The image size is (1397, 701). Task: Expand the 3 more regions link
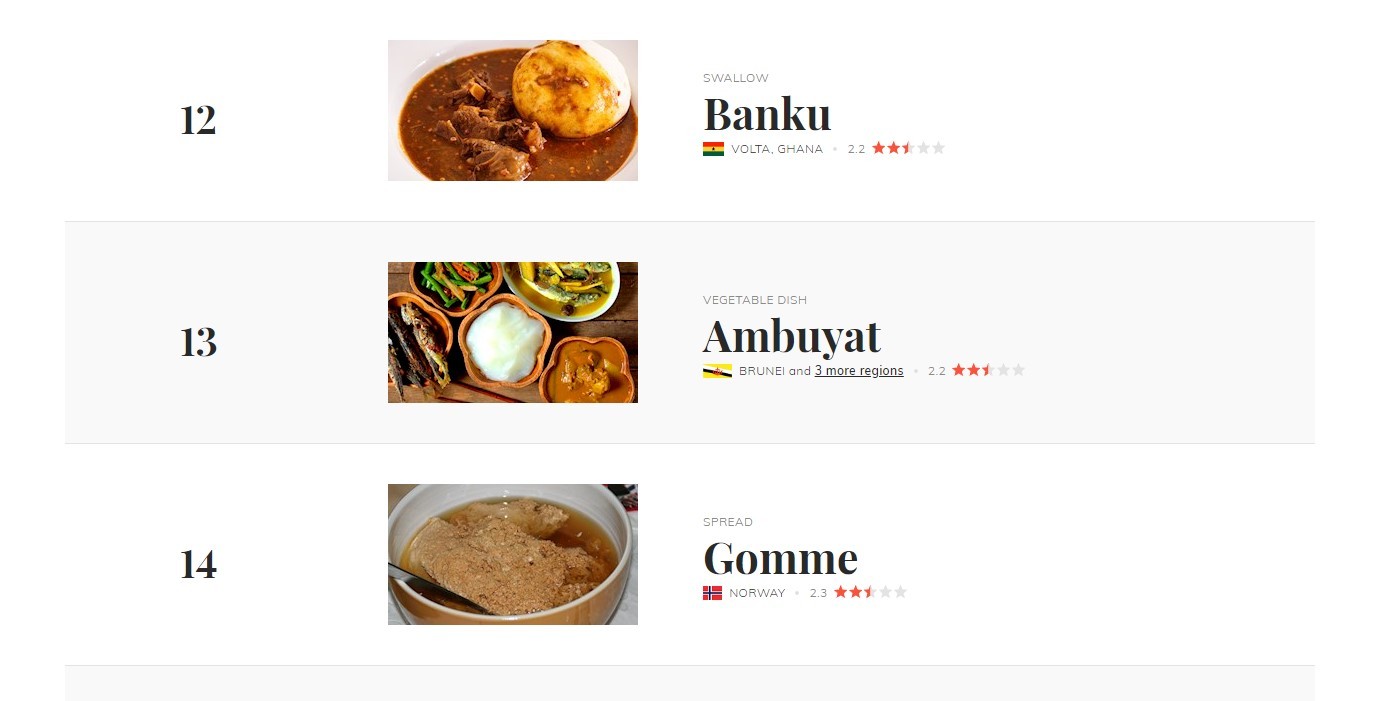tap(858, 371)
